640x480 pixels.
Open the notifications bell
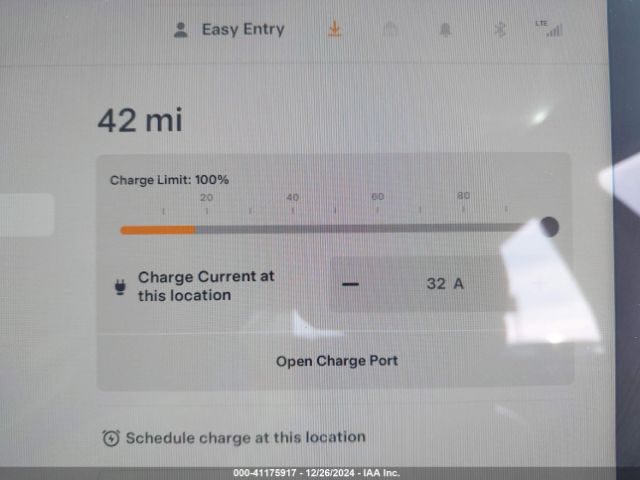pyautogui.click(x=445, y=30)
